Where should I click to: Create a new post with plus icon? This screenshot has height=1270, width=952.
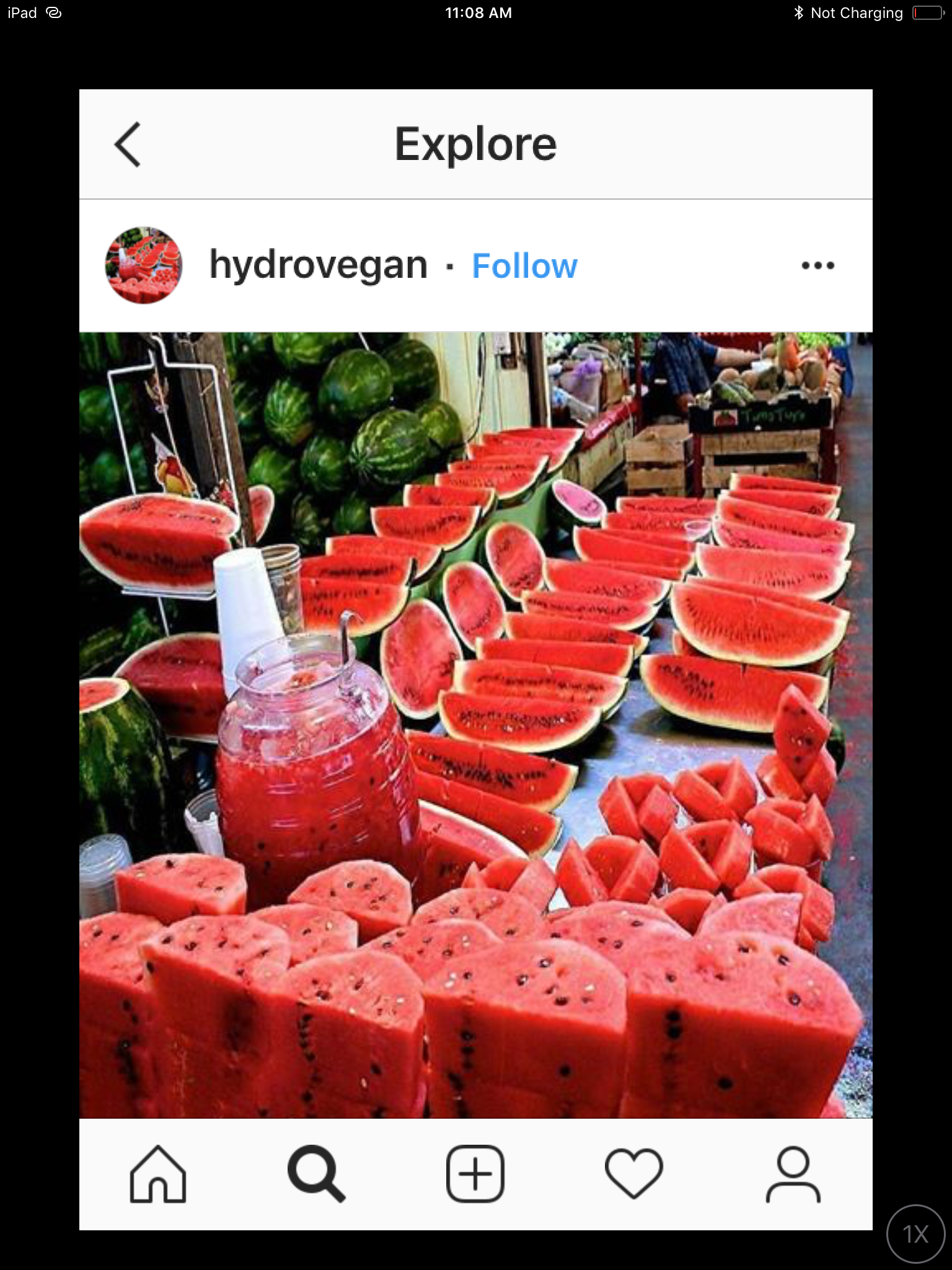pos(475,1174)
